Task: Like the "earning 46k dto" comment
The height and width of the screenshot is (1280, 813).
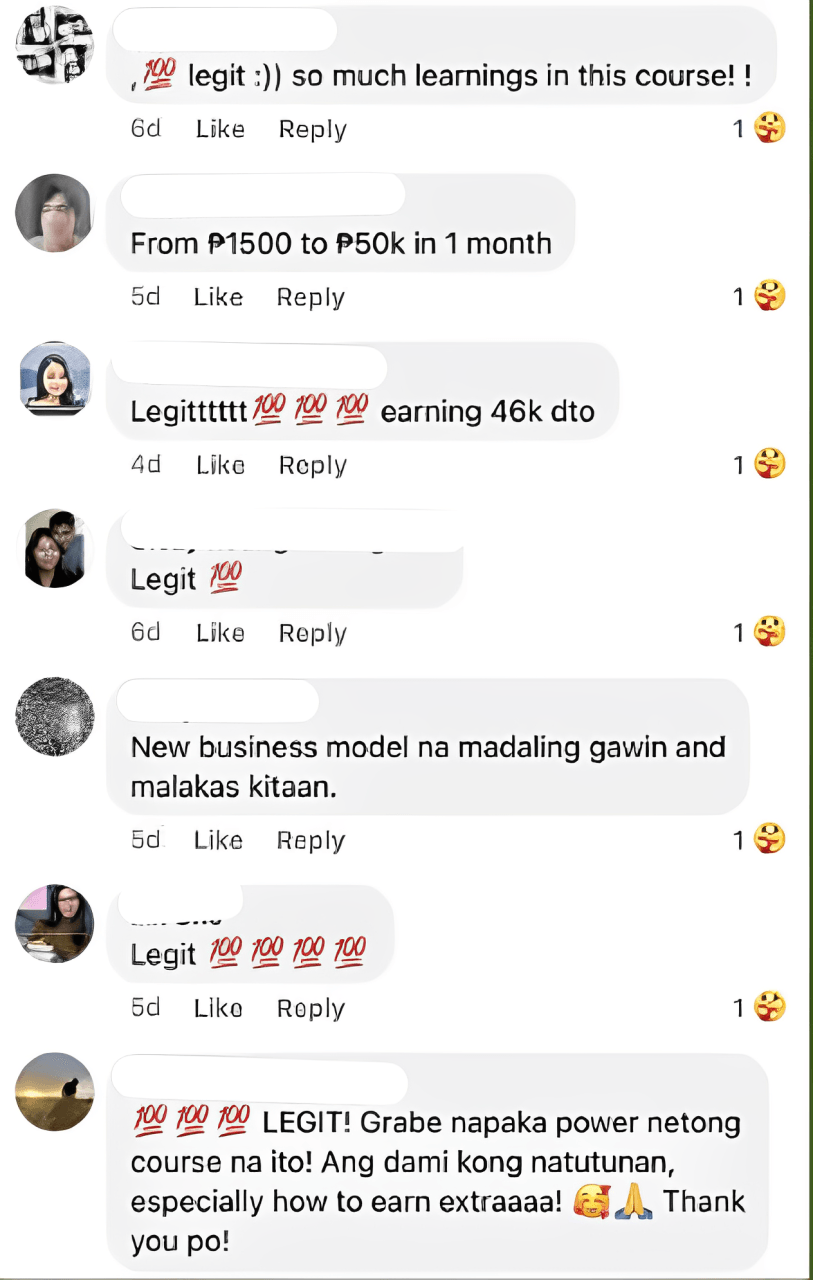Action: click(220, 465)
